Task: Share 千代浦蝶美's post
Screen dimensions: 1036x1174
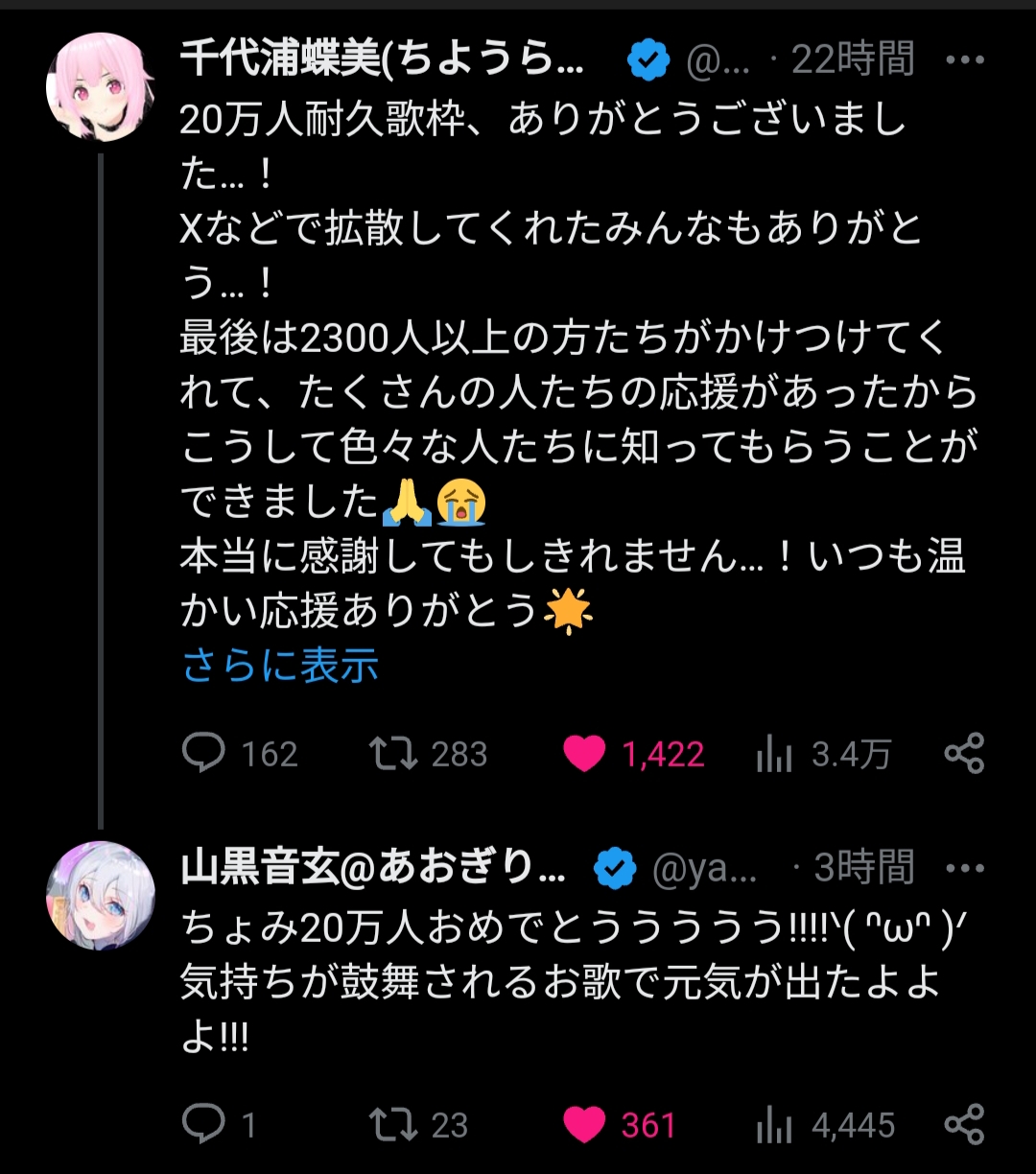Action: pos(964,754)
